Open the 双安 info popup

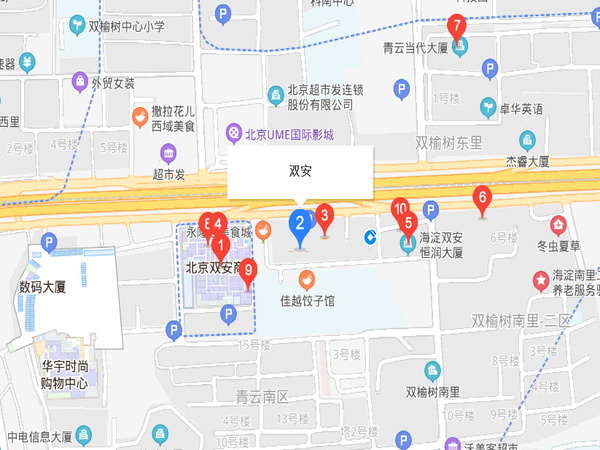(300, 171)
